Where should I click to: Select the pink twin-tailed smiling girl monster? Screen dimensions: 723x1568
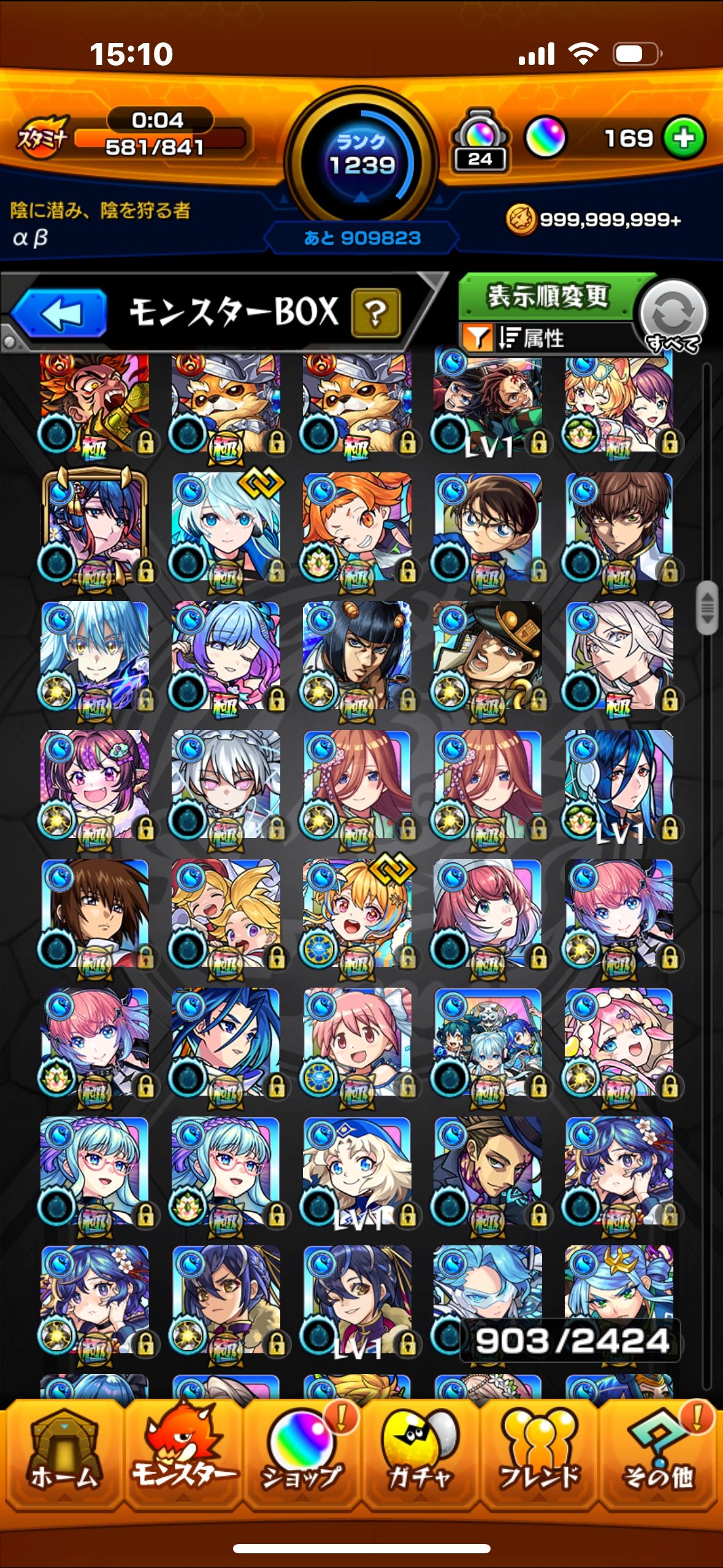tap(357, 1043)
